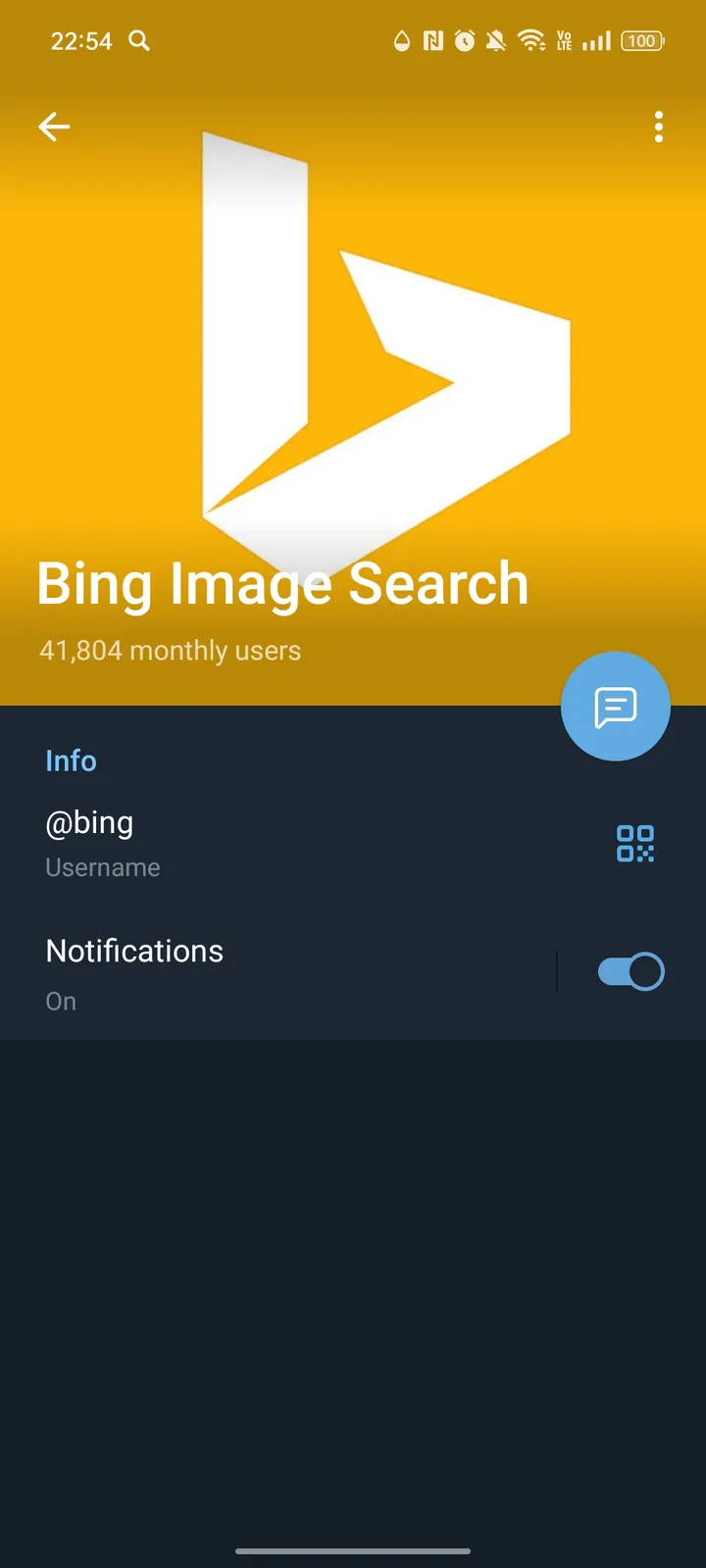Tap the 41,804 monthly users text
The image size is (706, 1568).
pyautogui.click(x=170, y=650)
